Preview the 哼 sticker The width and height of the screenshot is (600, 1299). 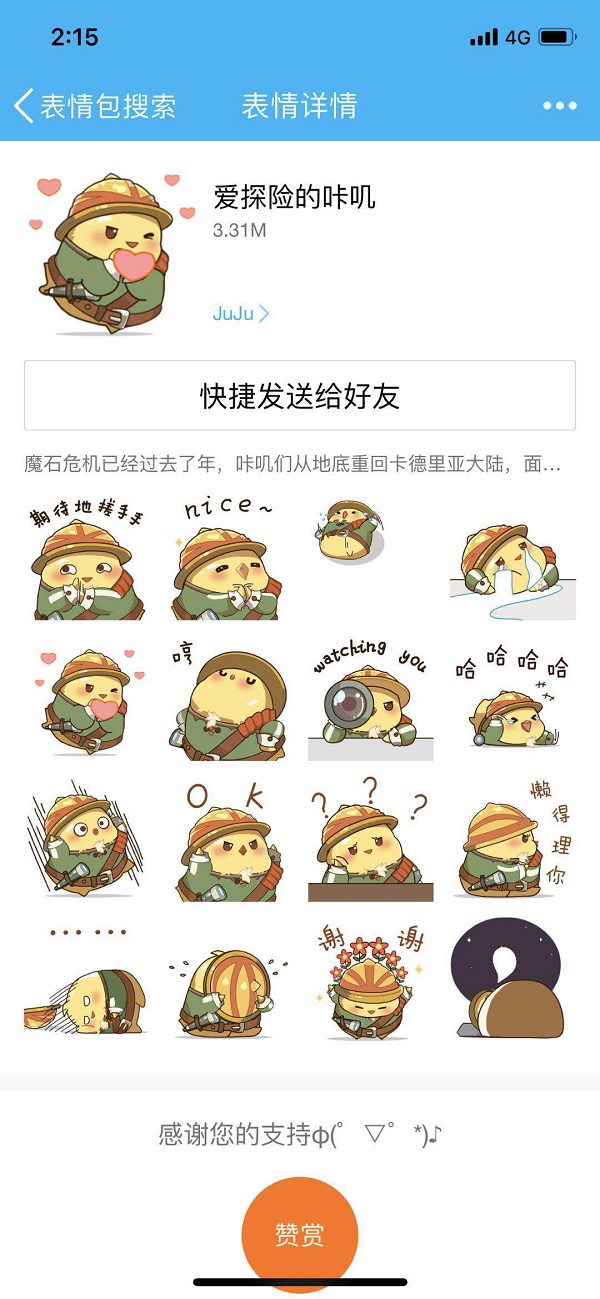(x=229, y=700)
